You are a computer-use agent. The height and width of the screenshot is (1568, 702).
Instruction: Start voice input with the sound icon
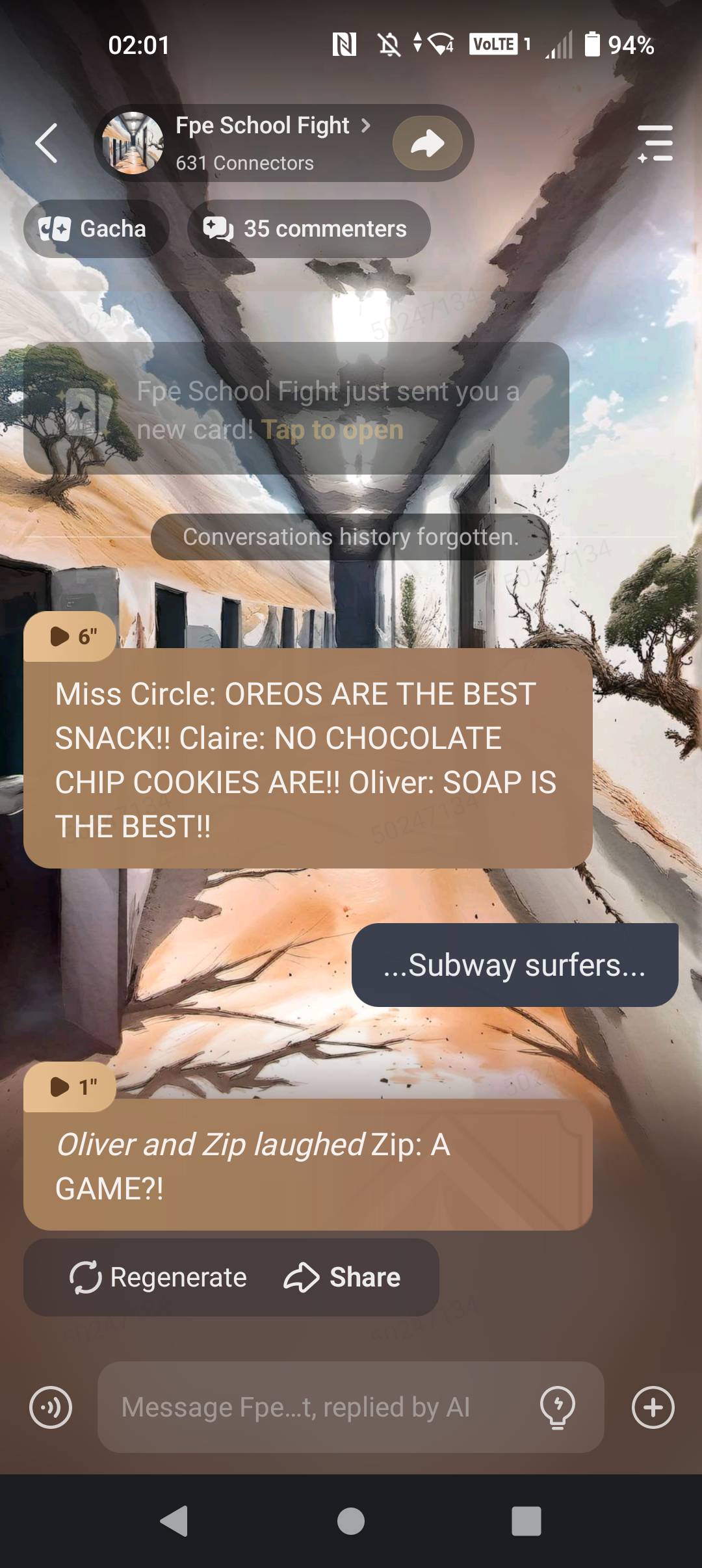(51, 1407)
